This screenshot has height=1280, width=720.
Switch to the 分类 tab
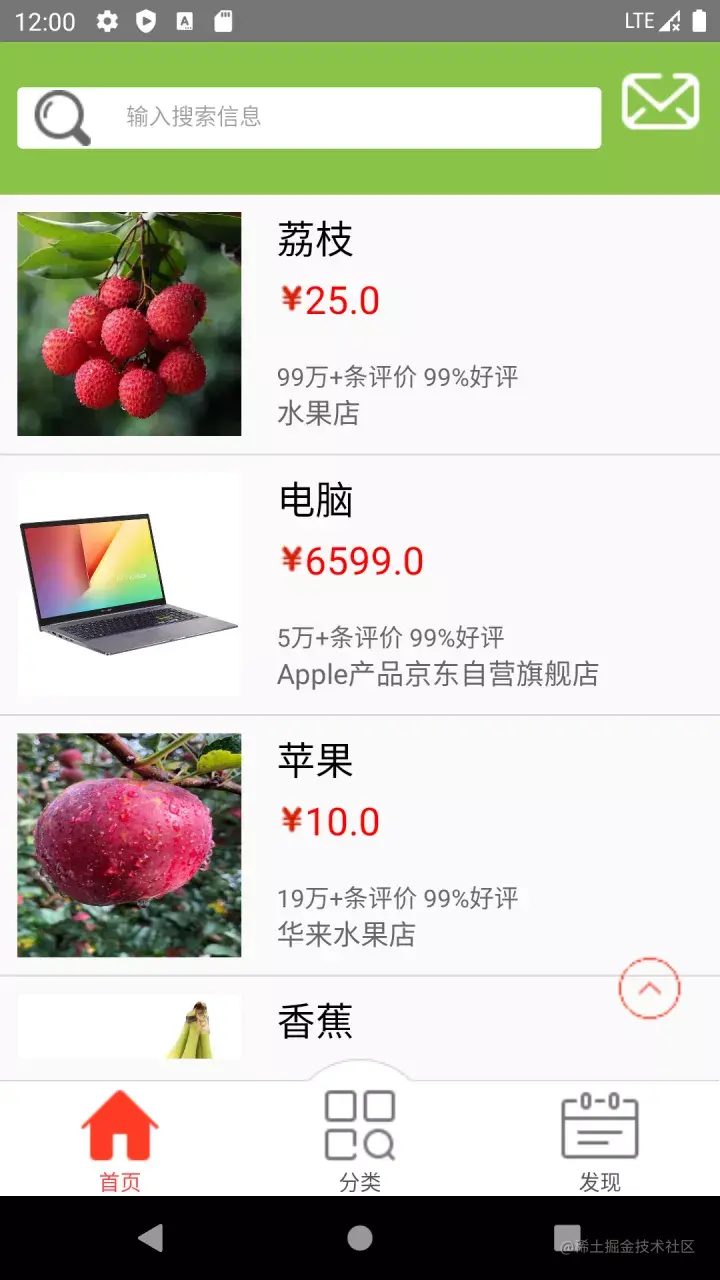360,1140
